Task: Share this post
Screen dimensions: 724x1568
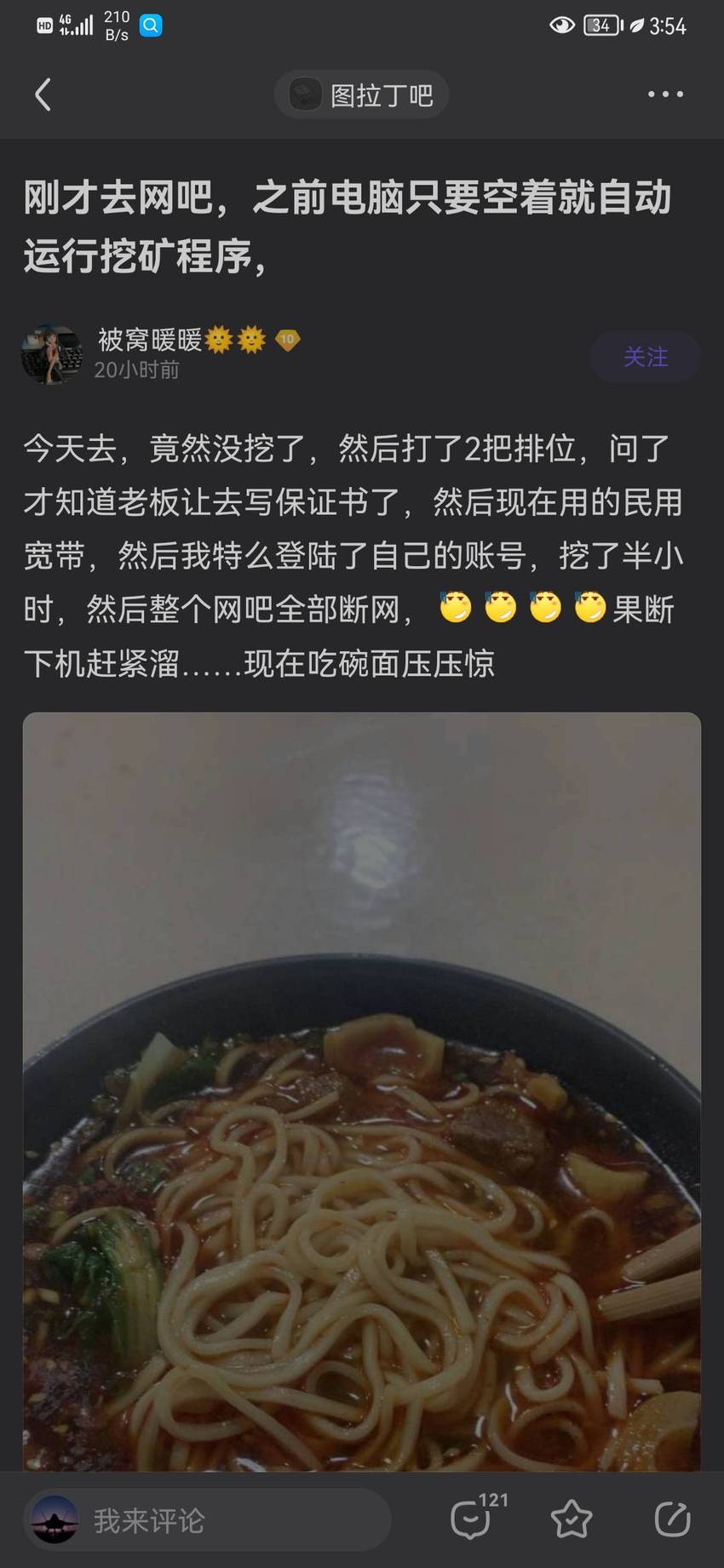Action: [672, 1519]
